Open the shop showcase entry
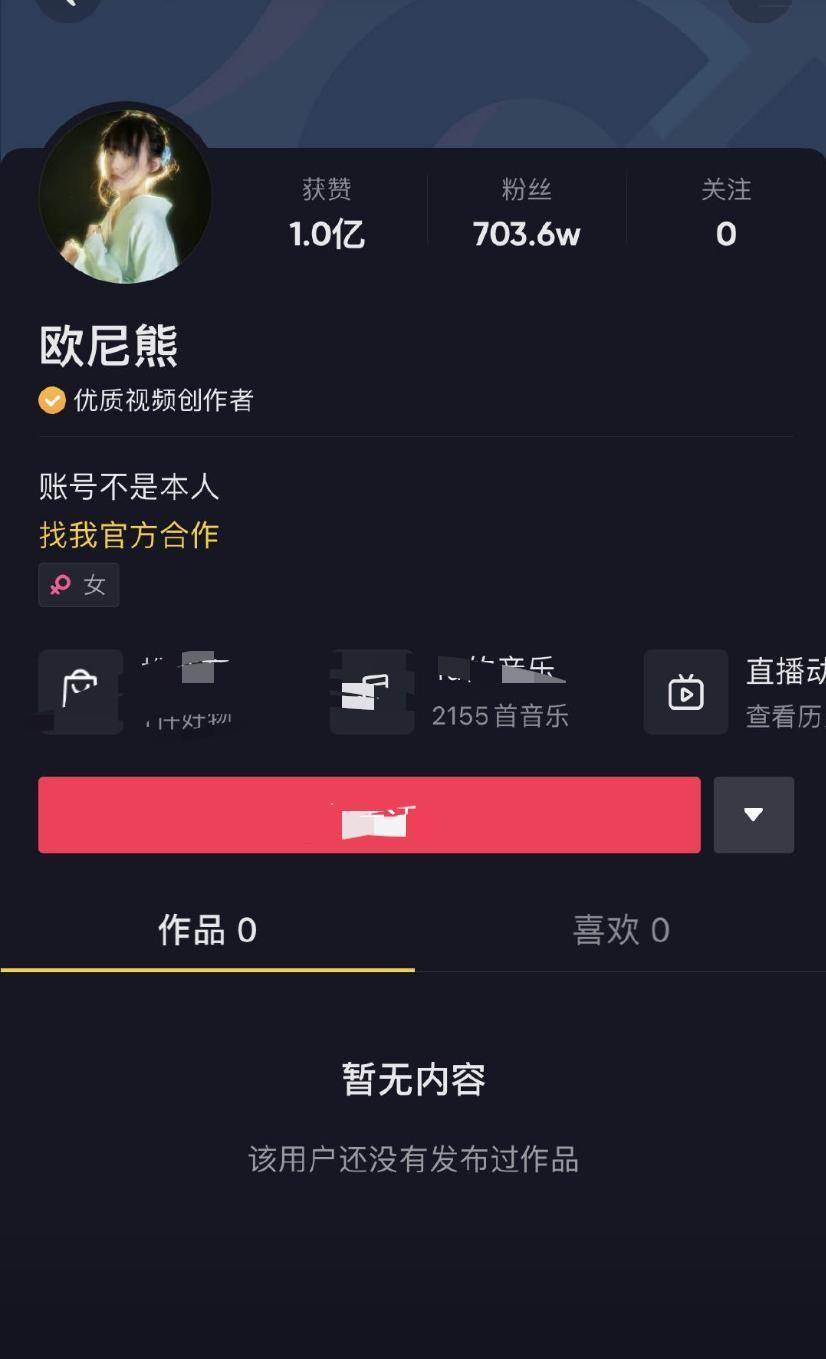826x1359 pixels. click(140, 692)
